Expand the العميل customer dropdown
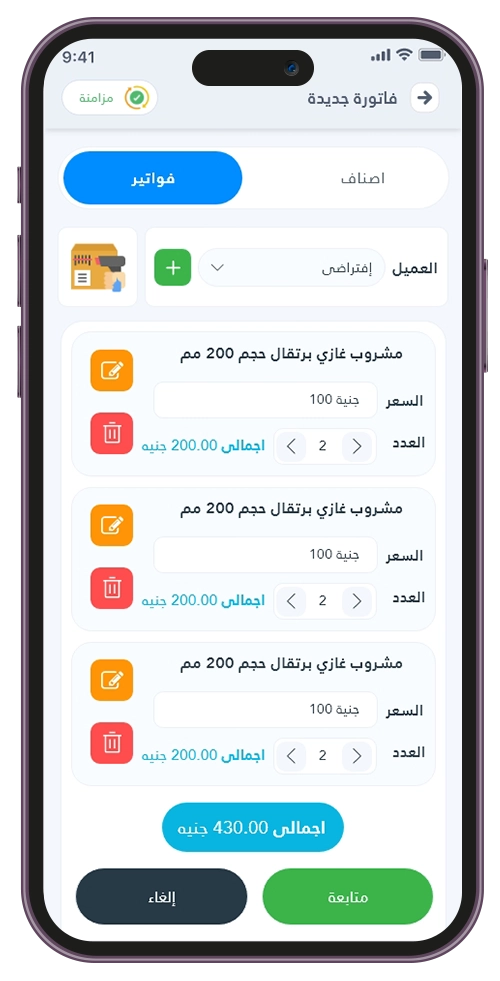The image size is (500, 981). (291, 268)
